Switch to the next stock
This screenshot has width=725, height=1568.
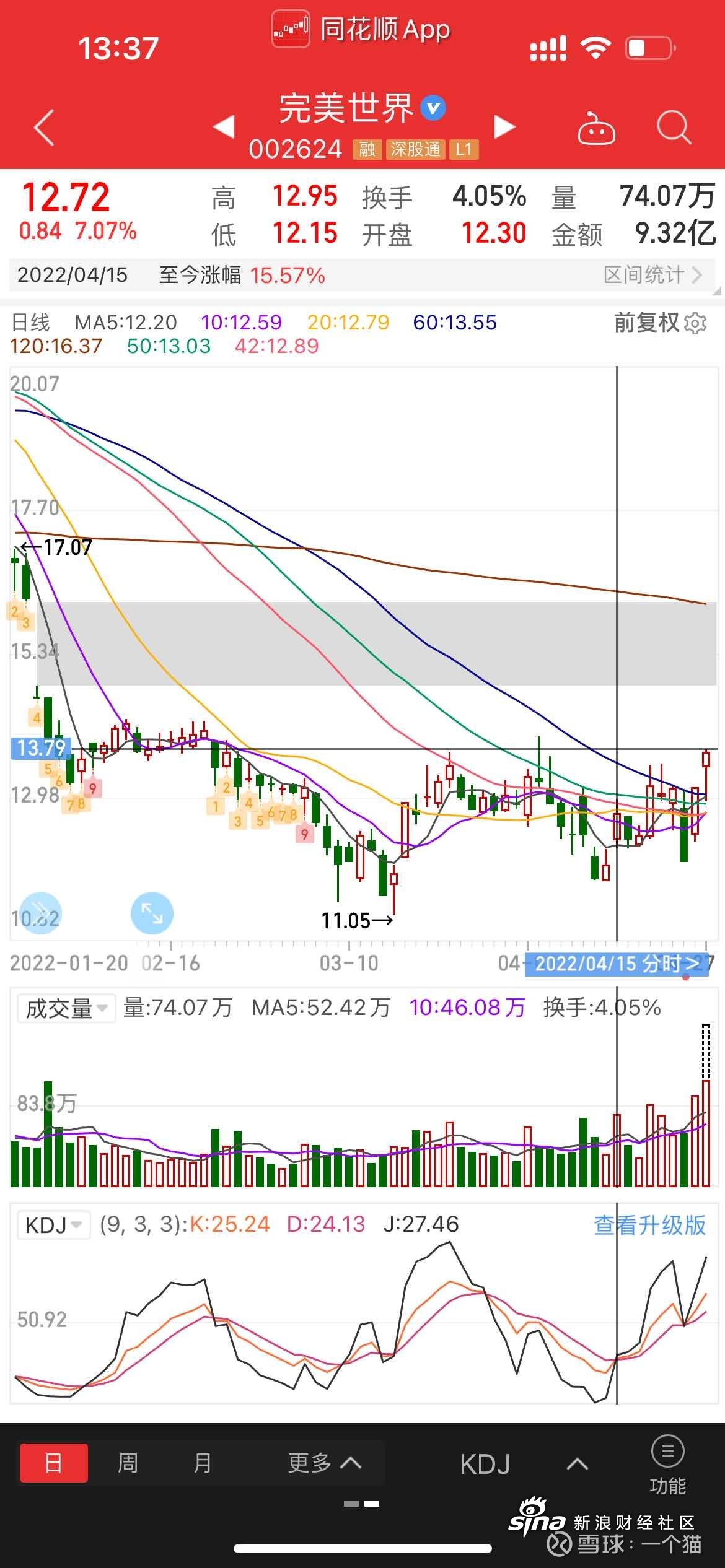(x=504, y=126)
